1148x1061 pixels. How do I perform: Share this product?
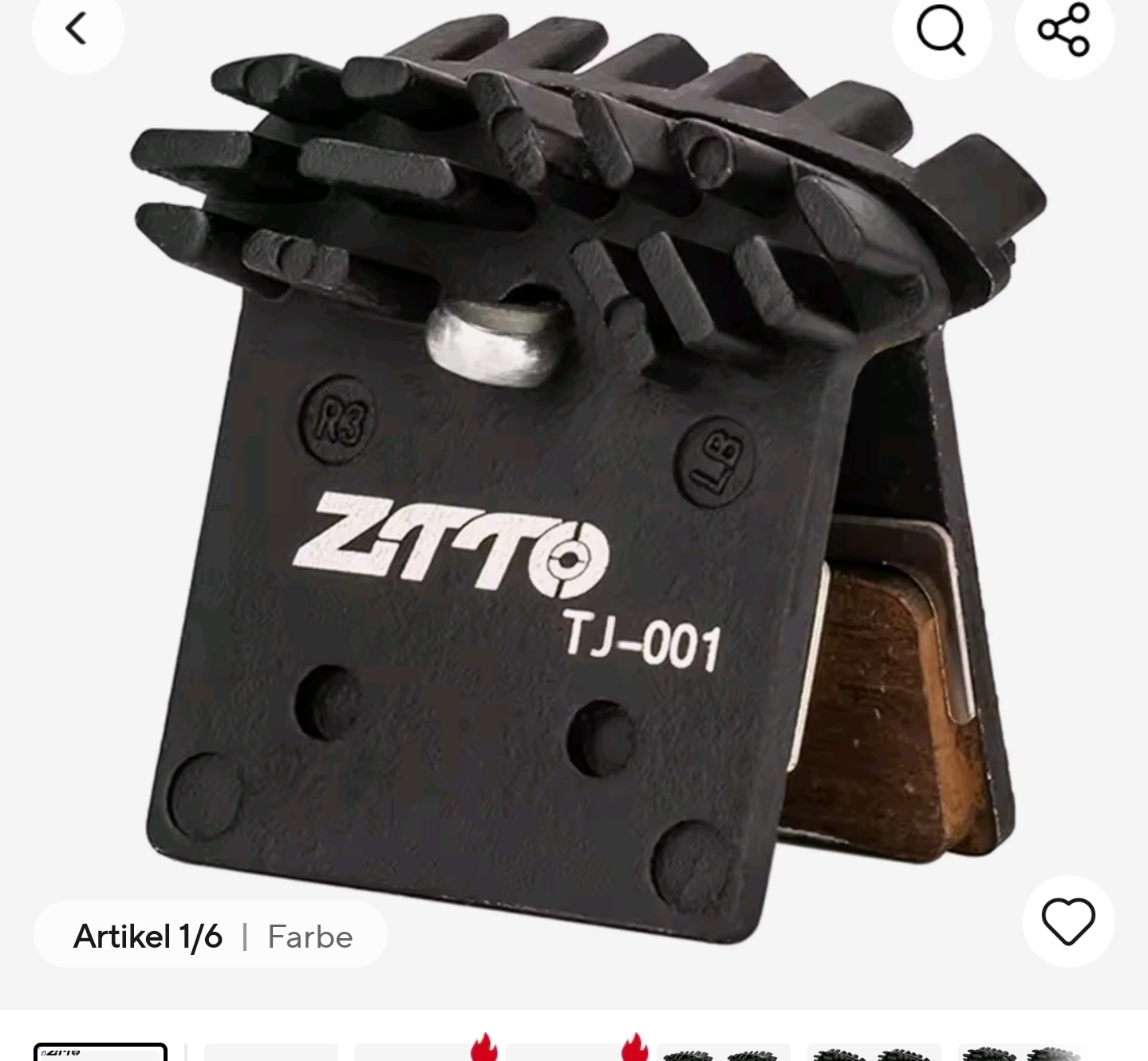pos(1063,30)
